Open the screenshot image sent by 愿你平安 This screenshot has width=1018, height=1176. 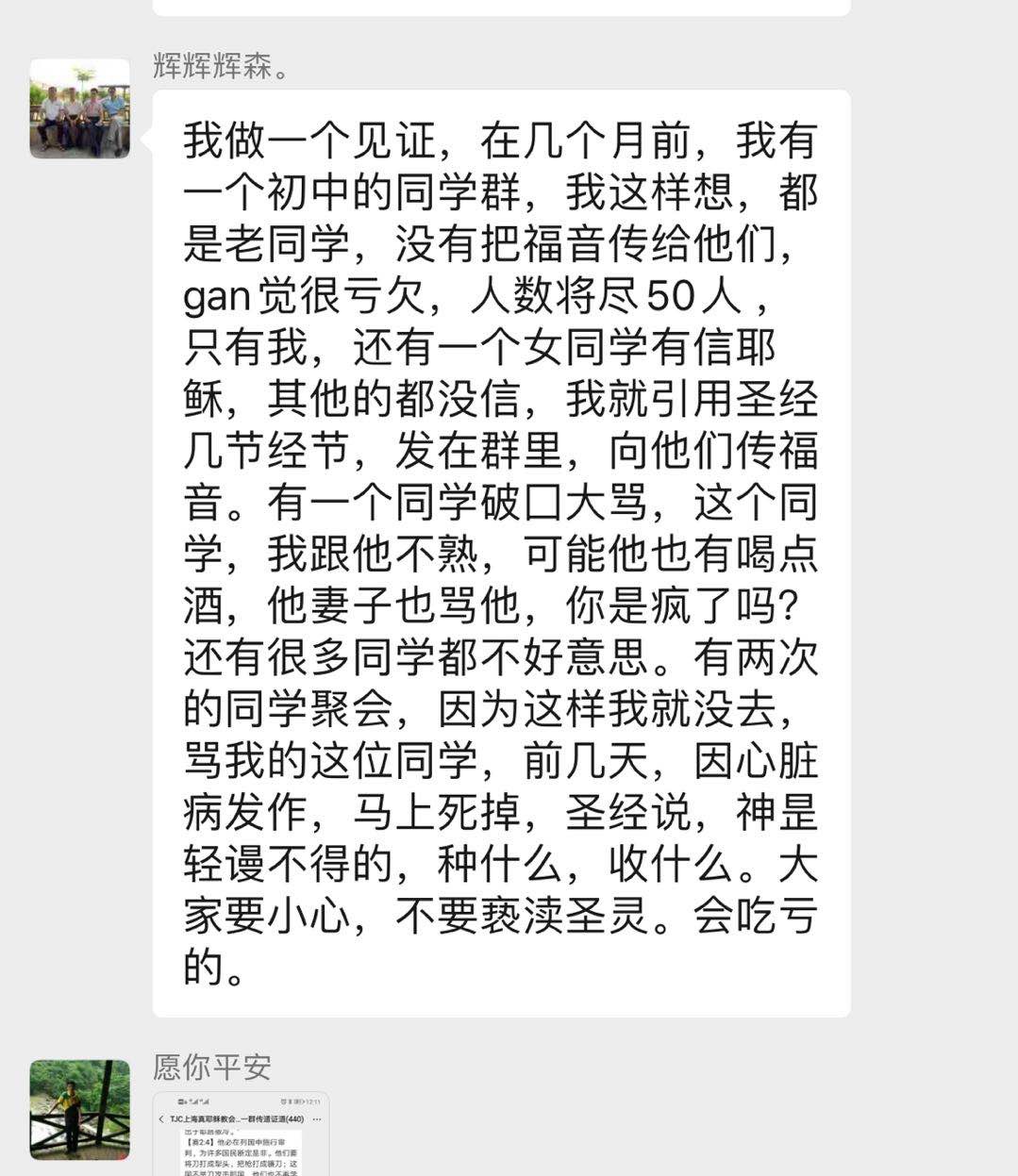[x=242, y=1135]
